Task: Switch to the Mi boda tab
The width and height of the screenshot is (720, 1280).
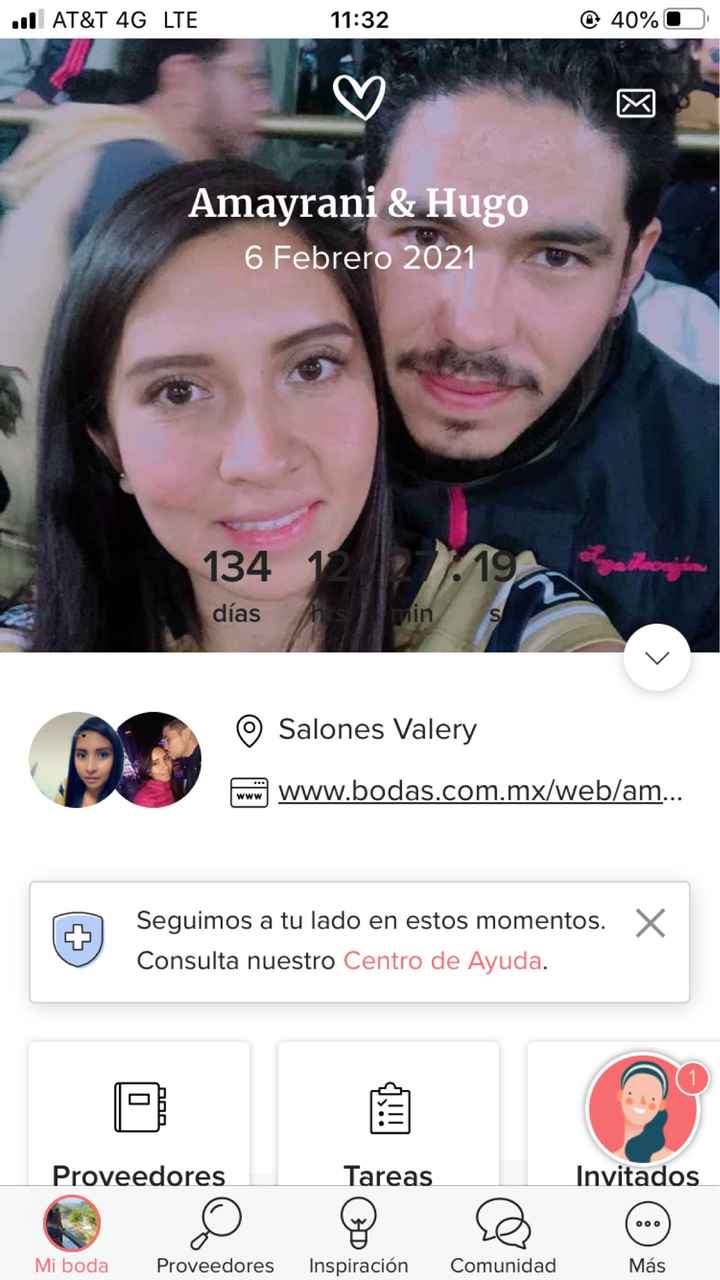Action: pos(72,1233)
